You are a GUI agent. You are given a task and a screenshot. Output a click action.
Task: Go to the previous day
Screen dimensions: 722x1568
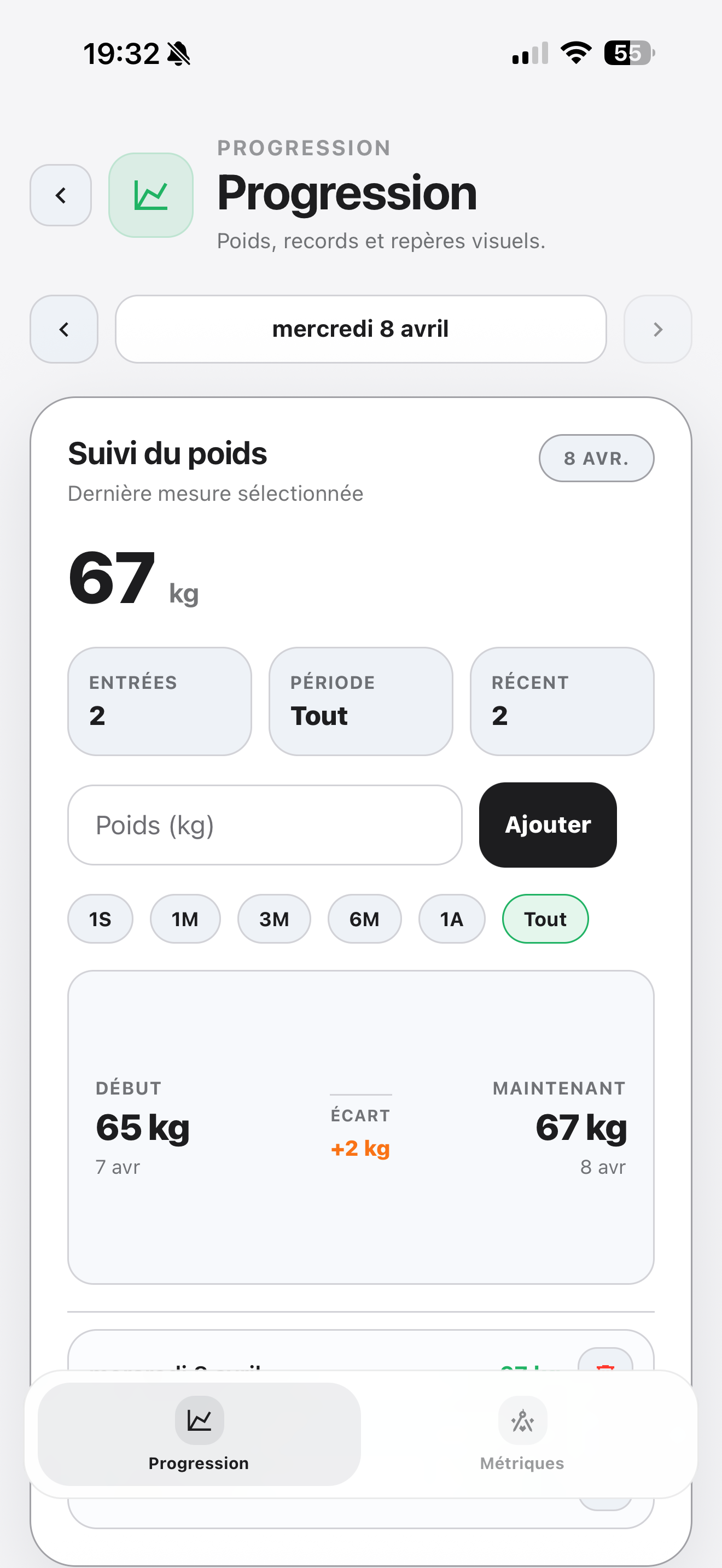pos(64,329)
